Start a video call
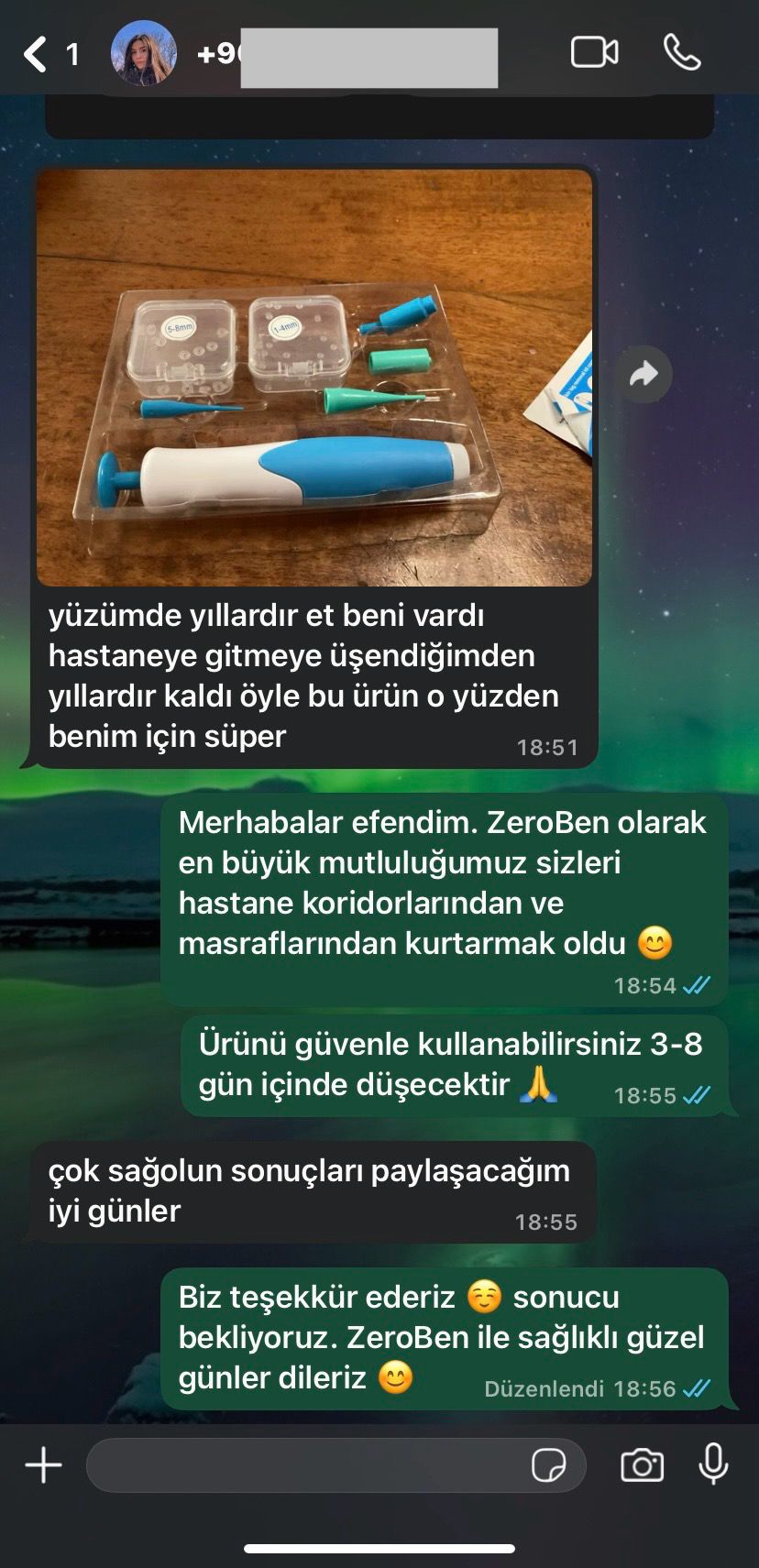759x1568 pixels. tap(594, 52)
